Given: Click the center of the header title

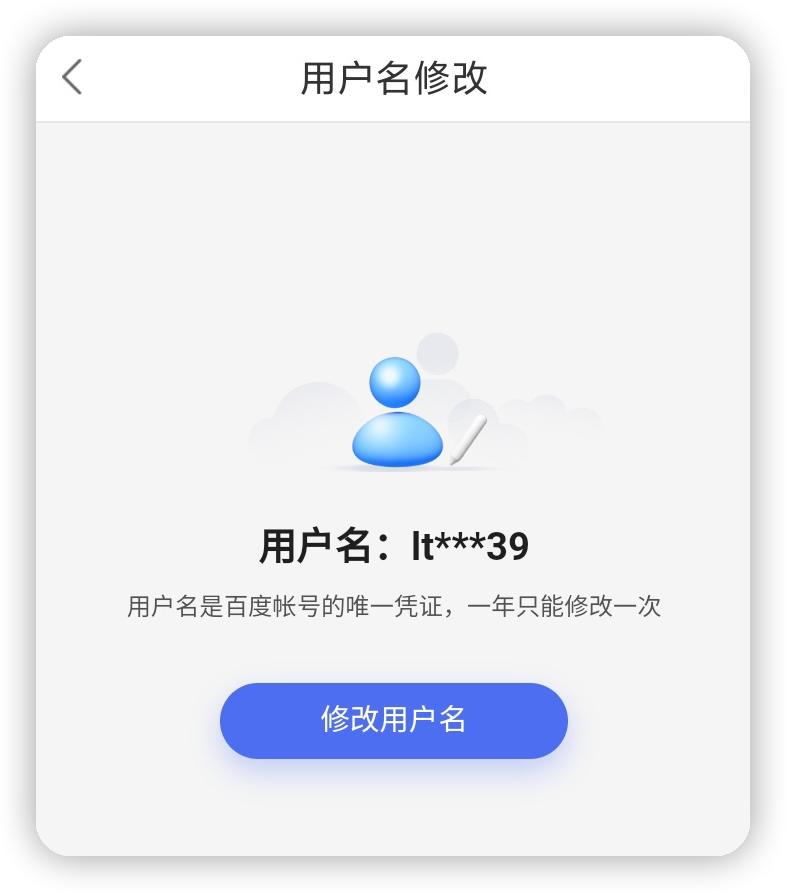Looking at the screenshot, I should (393, 76).
